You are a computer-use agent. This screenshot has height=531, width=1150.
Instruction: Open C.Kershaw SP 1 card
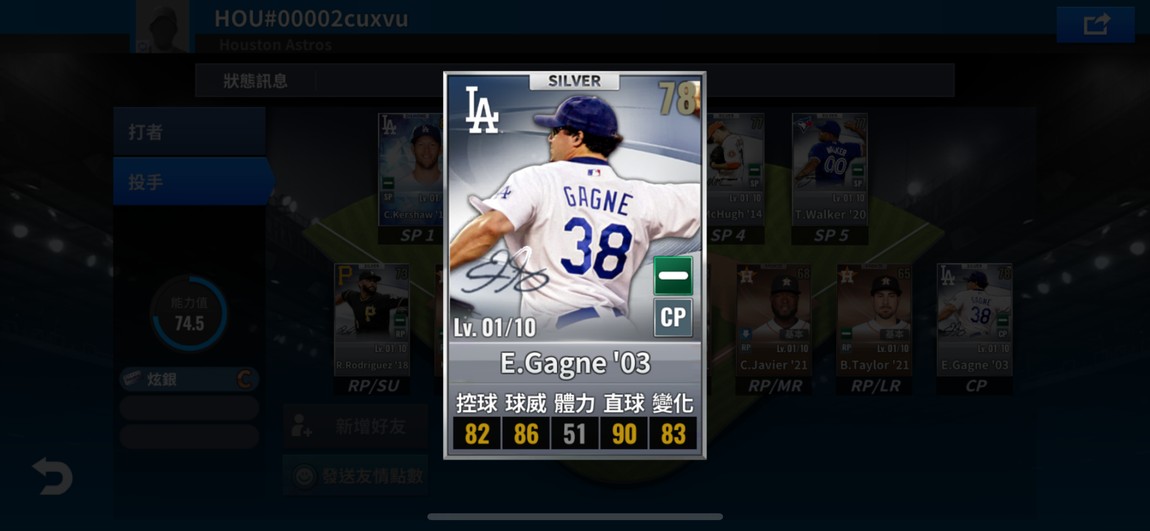pos(412,170)
